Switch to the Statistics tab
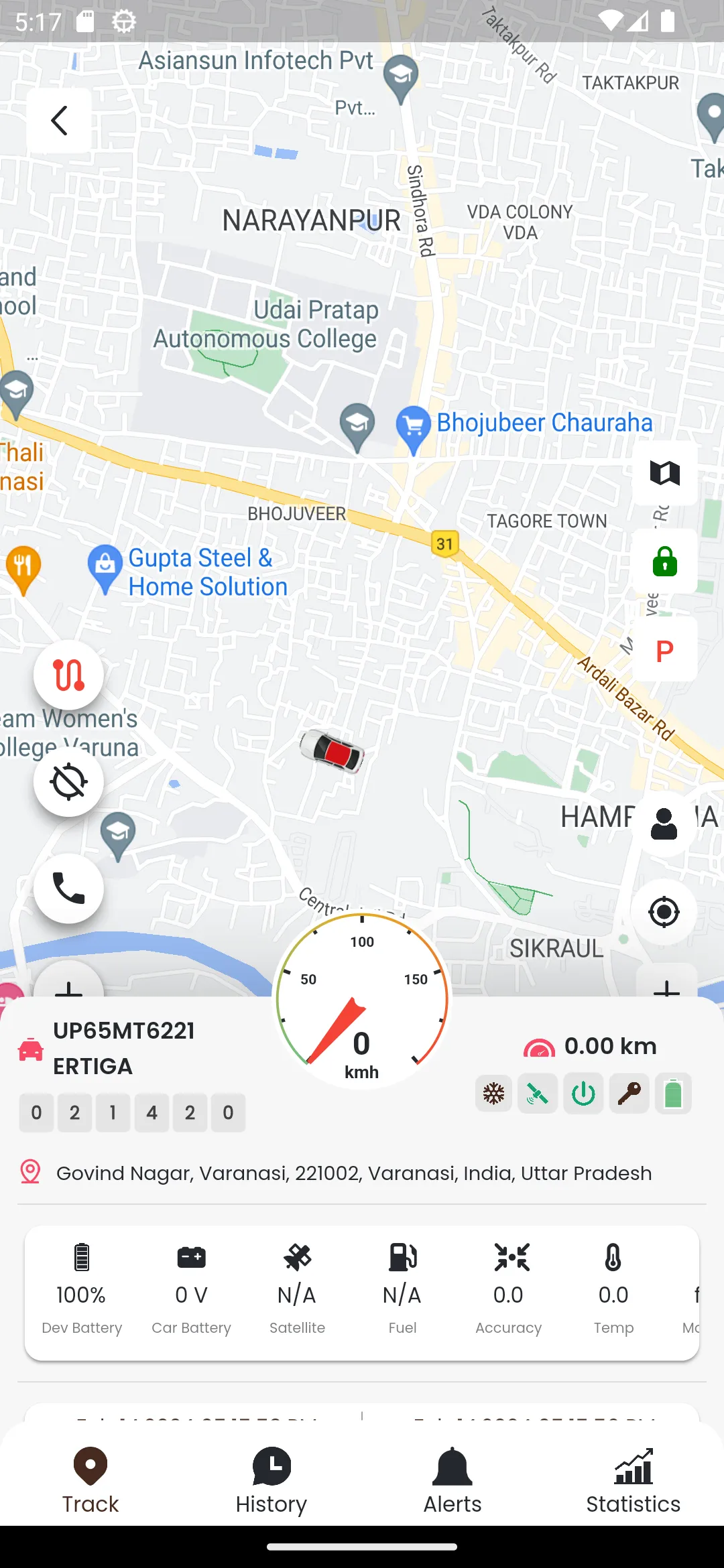Screen dimensions: 724x1568 click(633, 1480)
